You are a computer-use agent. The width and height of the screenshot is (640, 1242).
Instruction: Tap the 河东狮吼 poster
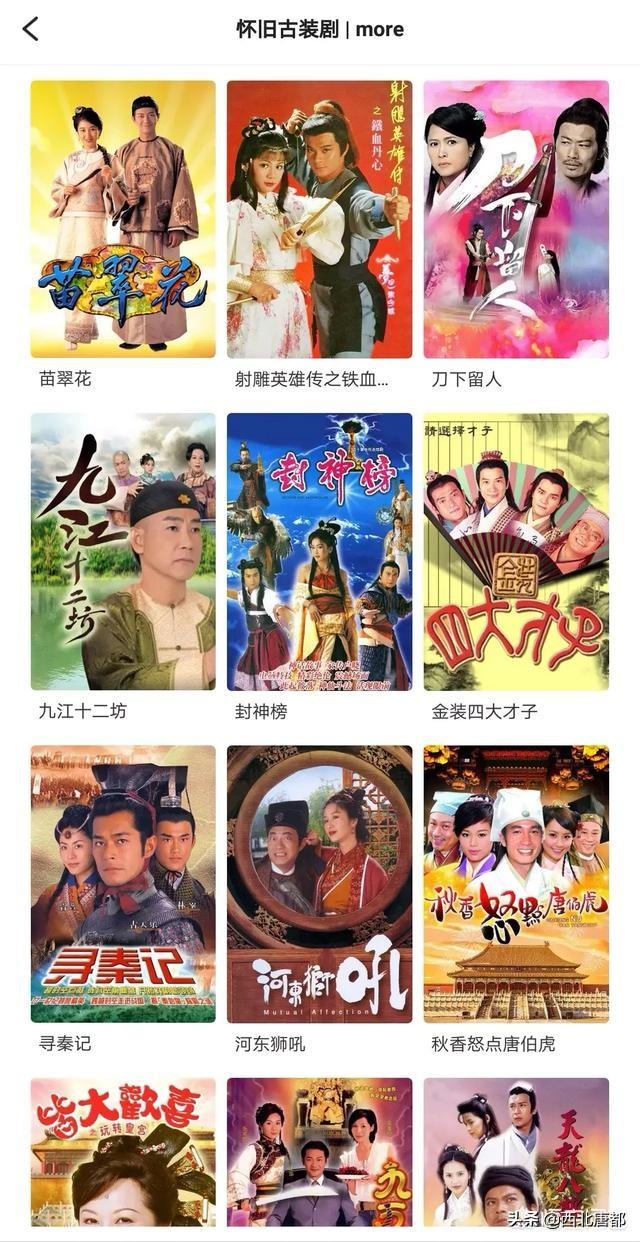[319, 883]
